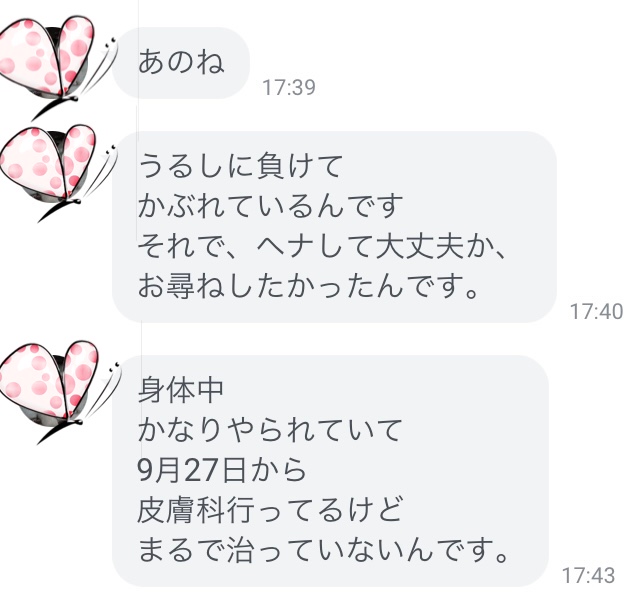Viewport: 640px width, 605px height.
Task: Open avatar beside 身体中 message
Action: (x=48, y=388)
